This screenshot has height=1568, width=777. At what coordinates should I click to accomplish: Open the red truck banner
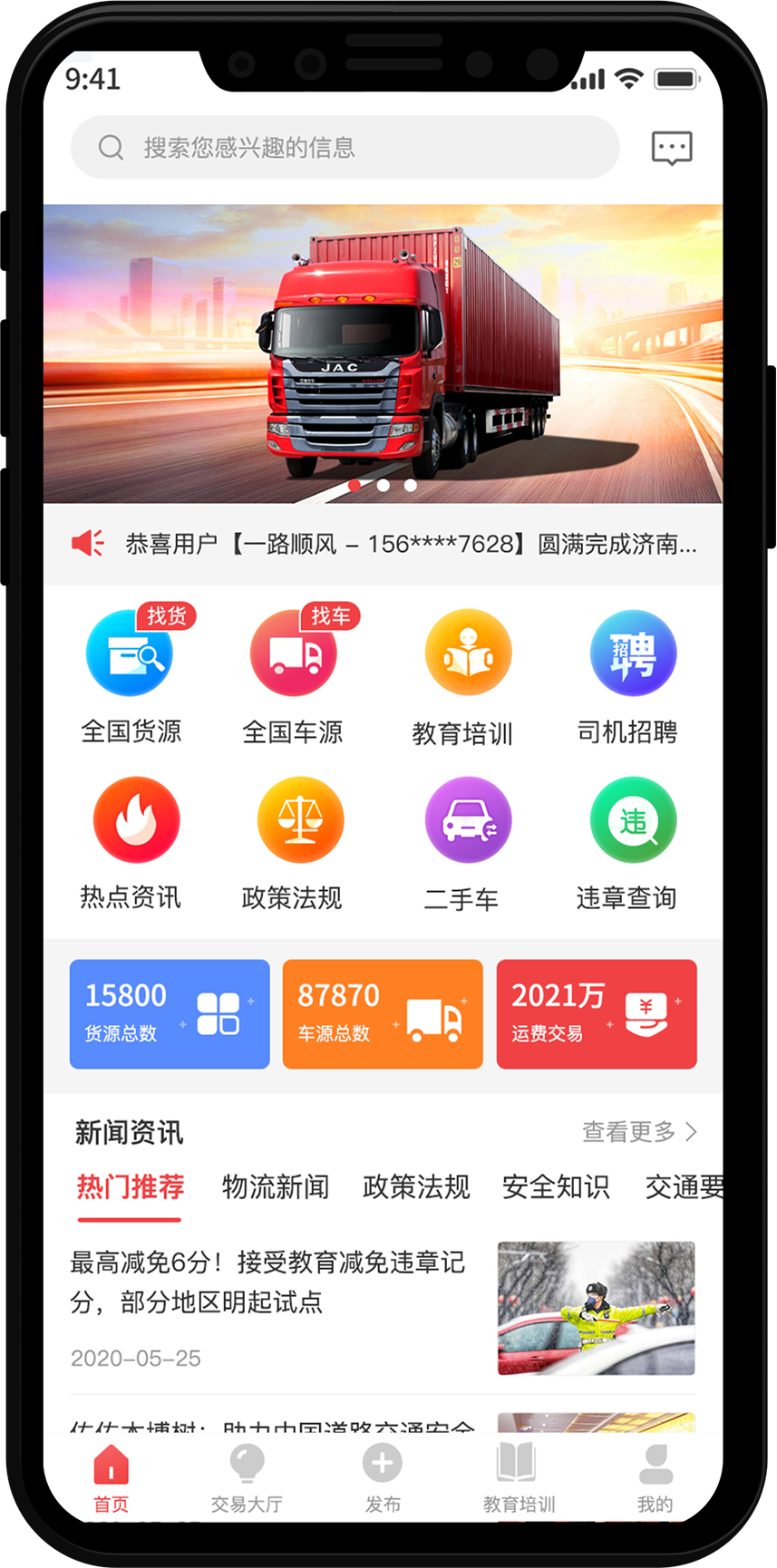[x=383, y=353]
